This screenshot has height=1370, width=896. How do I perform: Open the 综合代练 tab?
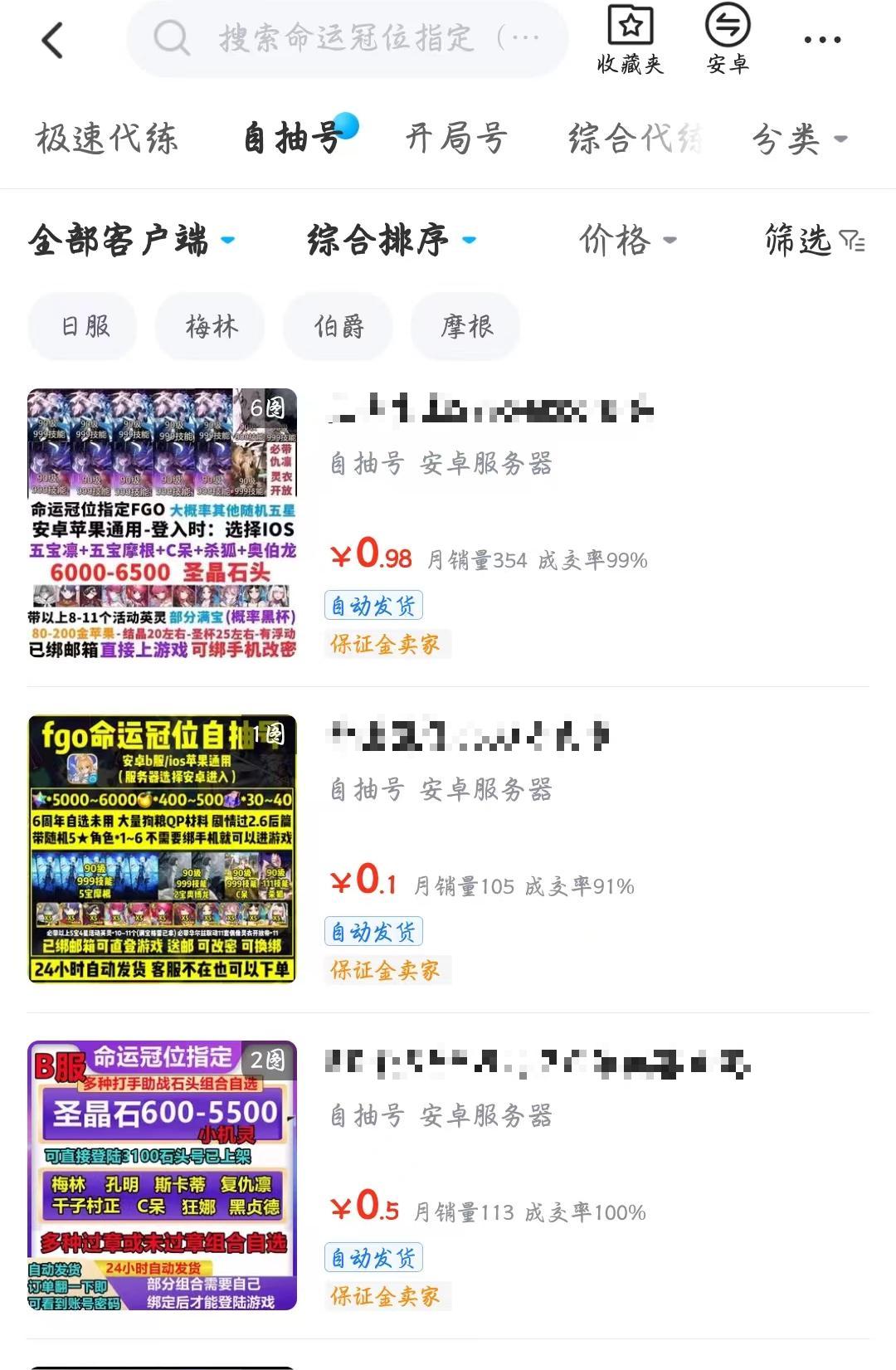[x=635, y=139]
